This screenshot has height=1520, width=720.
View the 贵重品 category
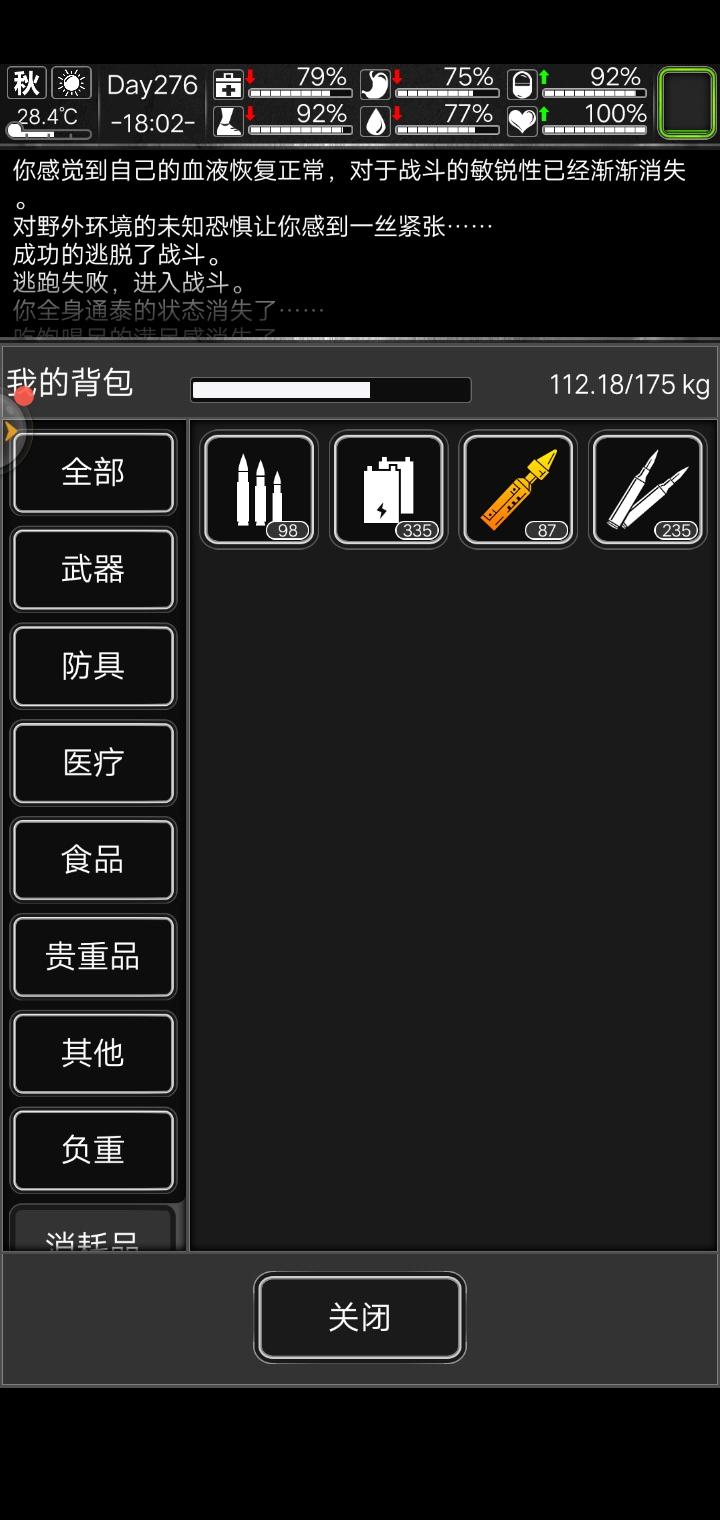pyautogui.click(x=93, y=957)
